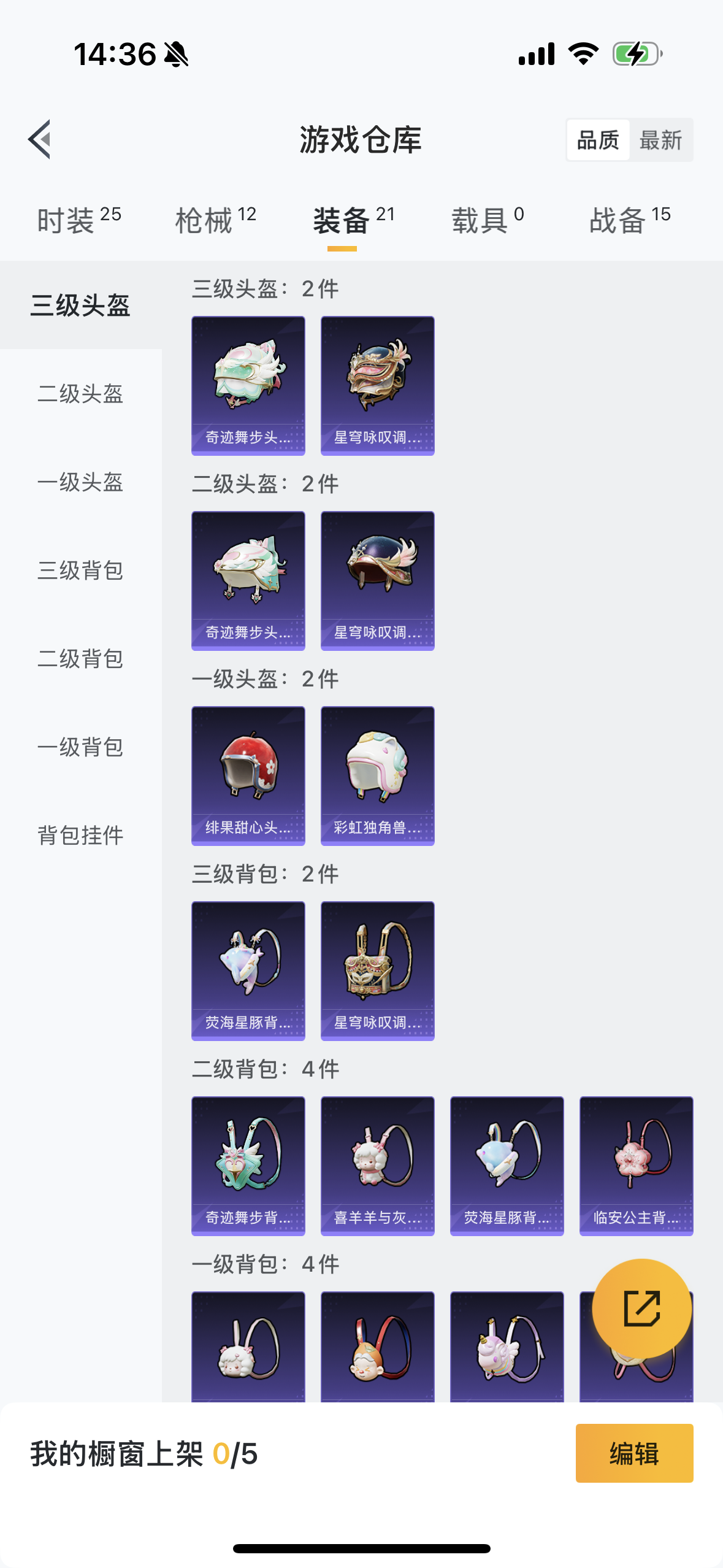This screenshot has height=1568, width=723.
Task: Sort by 最新
Action: (660, 140)
